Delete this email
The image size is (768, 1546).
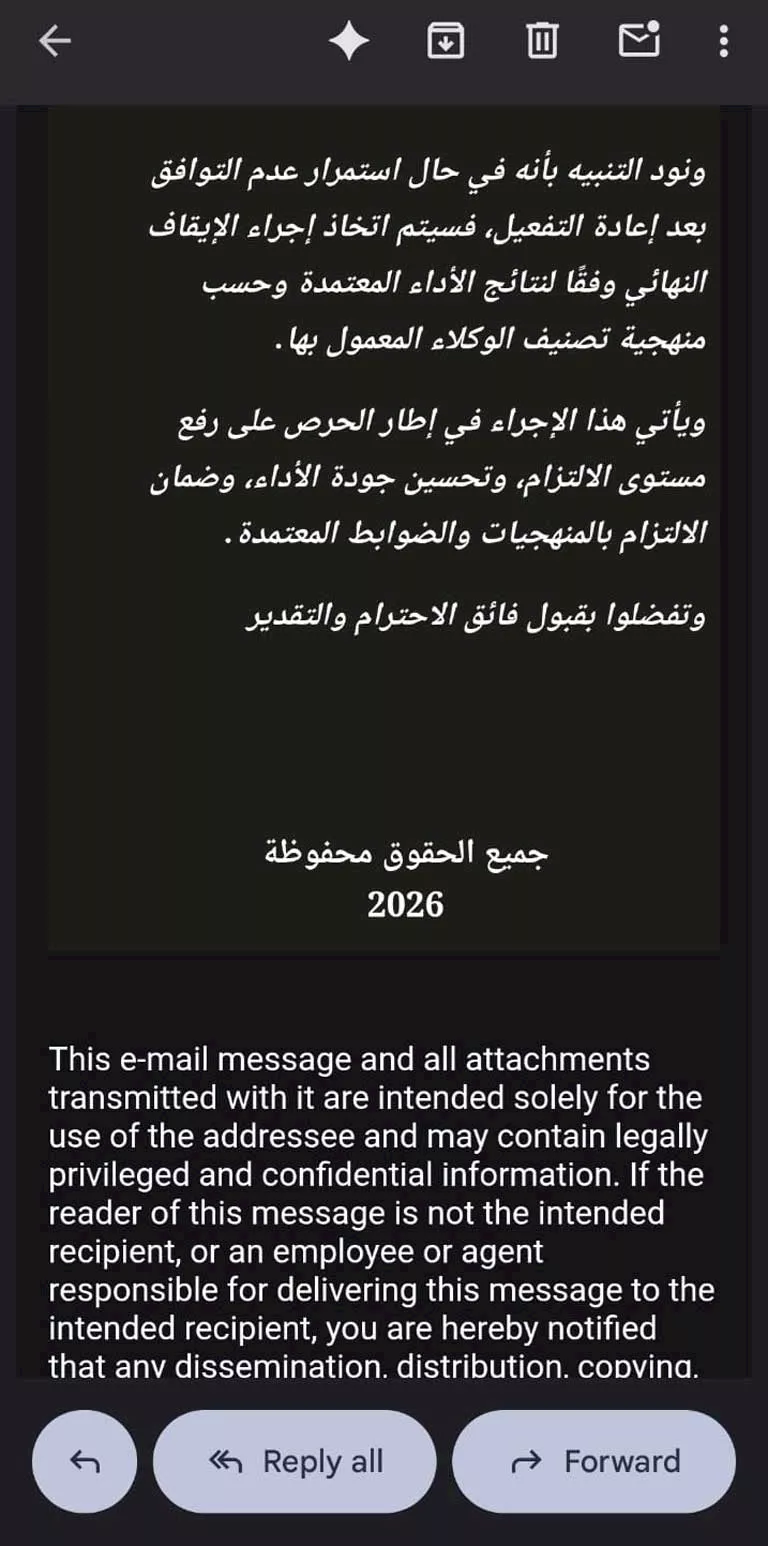542,41
